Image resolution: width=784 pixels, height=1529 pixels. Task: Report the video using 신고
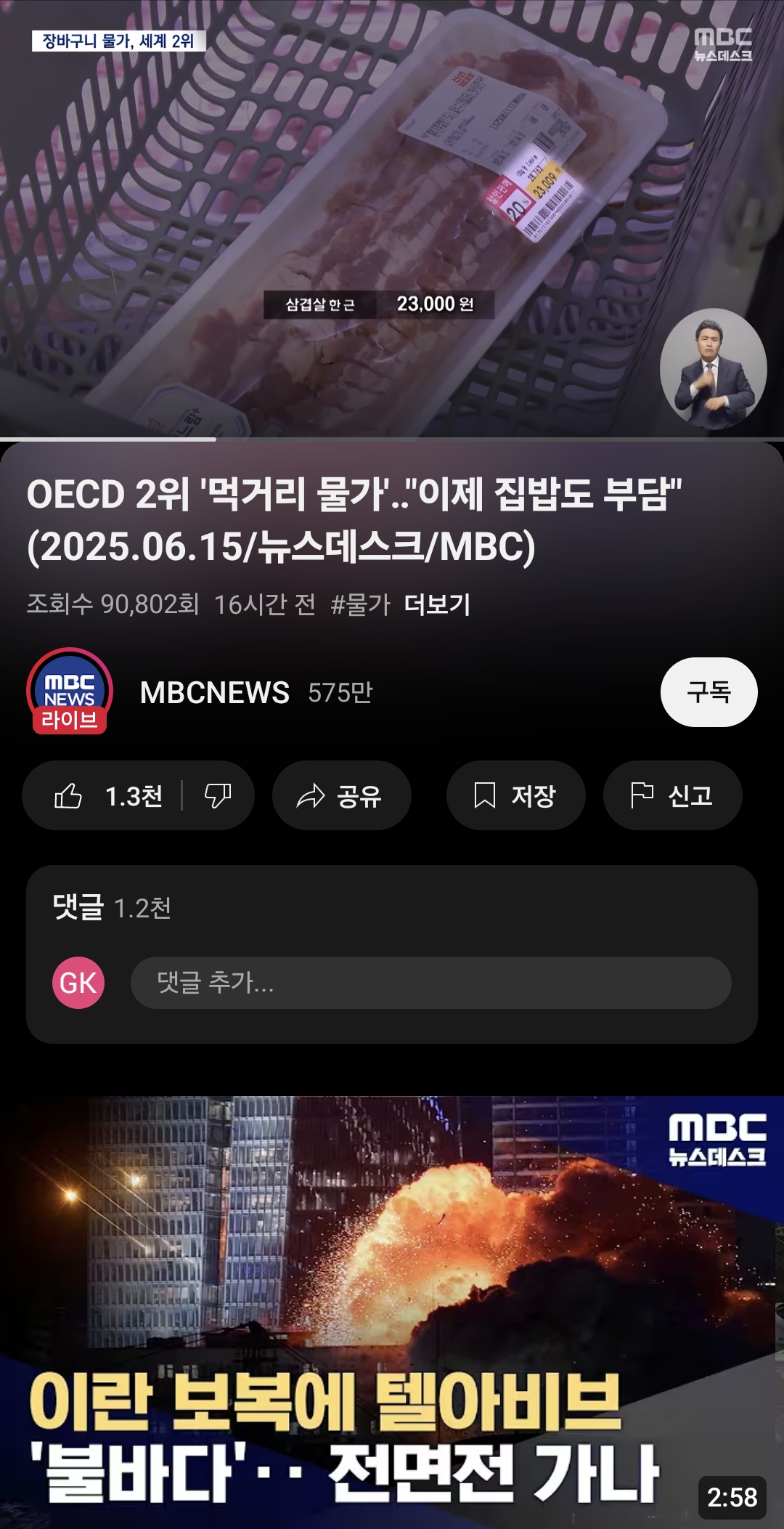click(672, 796)
